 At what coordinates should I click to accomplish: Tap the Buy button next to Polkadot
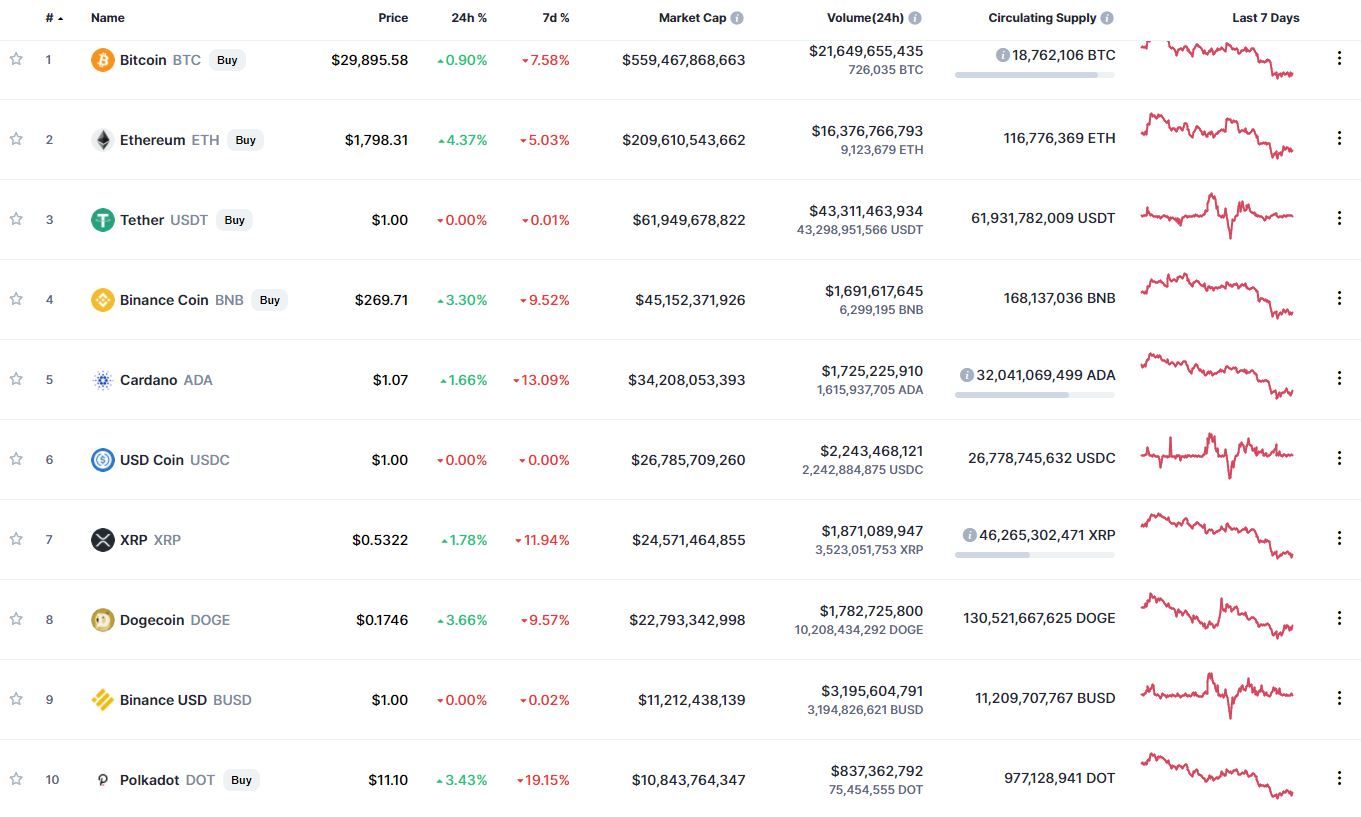pos(241,780)
